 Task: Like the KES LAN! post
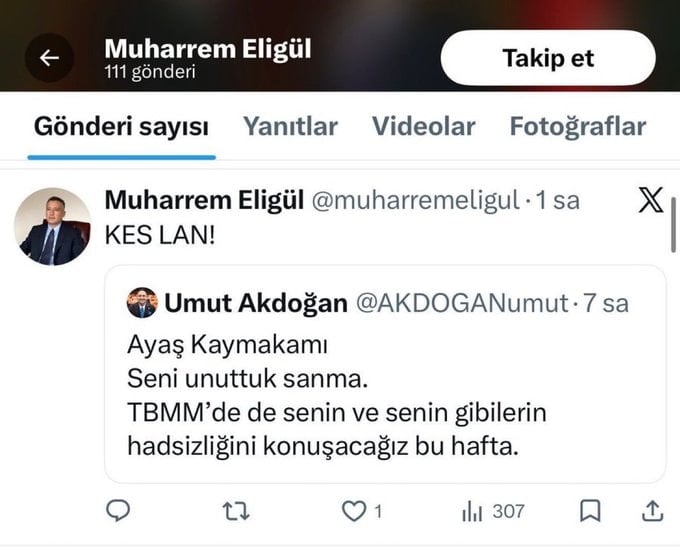pos(356,511)
